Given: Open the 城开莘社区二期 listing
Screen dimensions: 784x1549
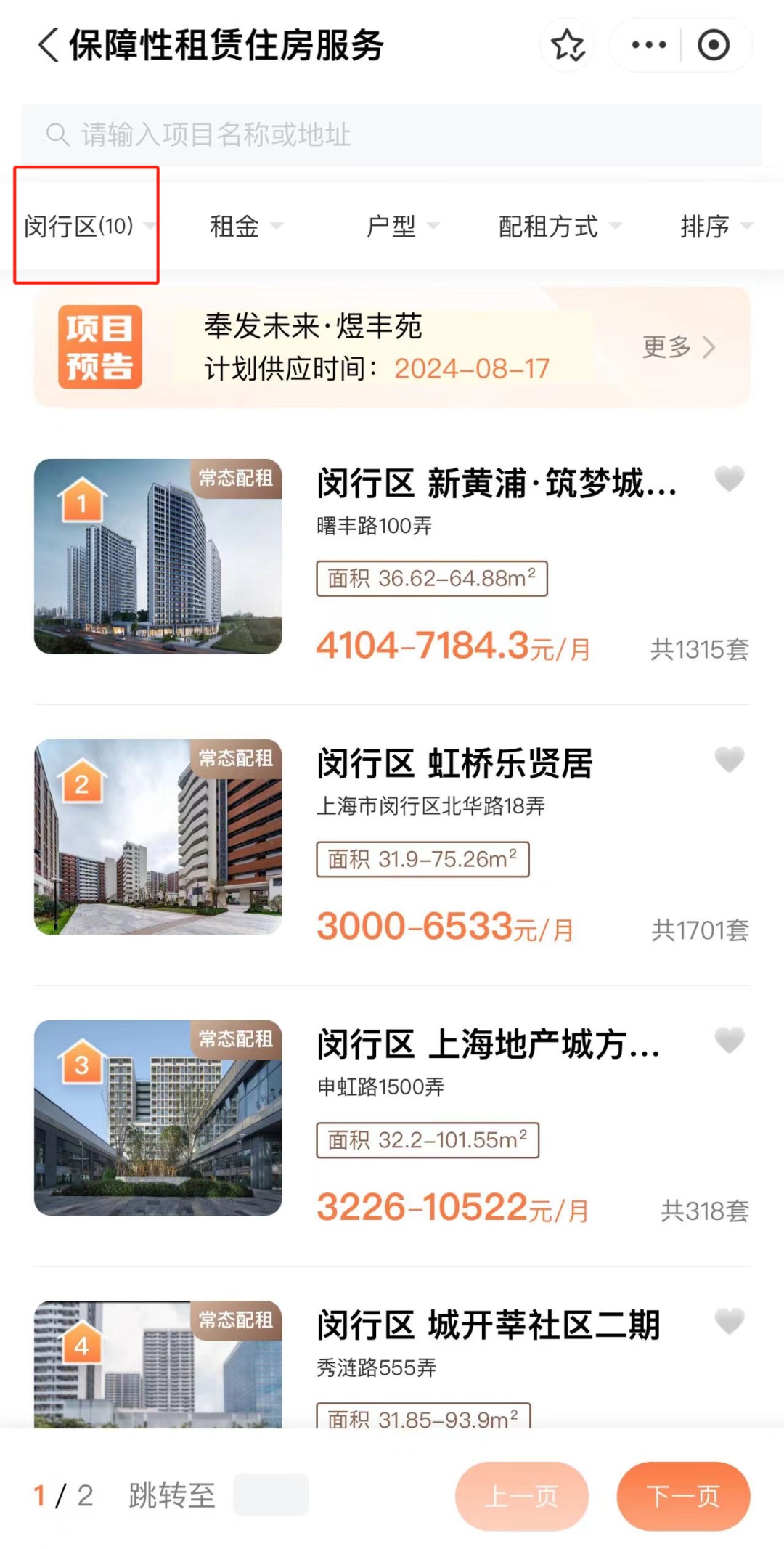Looking at the screenshot, I should point(488,1325).
